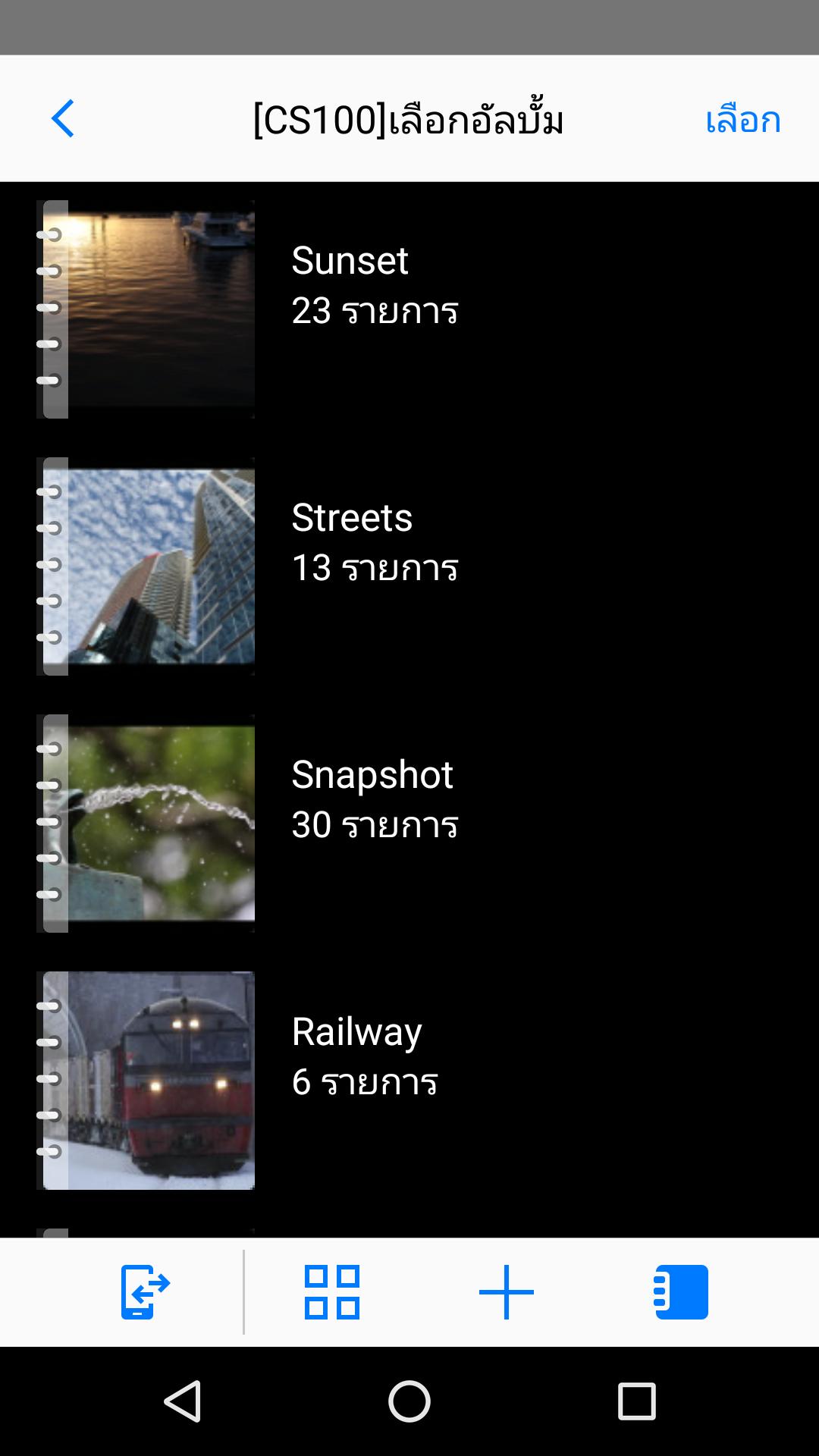The image size is (819, 1456).
Task: Select the album notebook view icon
Action: (681, 1292)
